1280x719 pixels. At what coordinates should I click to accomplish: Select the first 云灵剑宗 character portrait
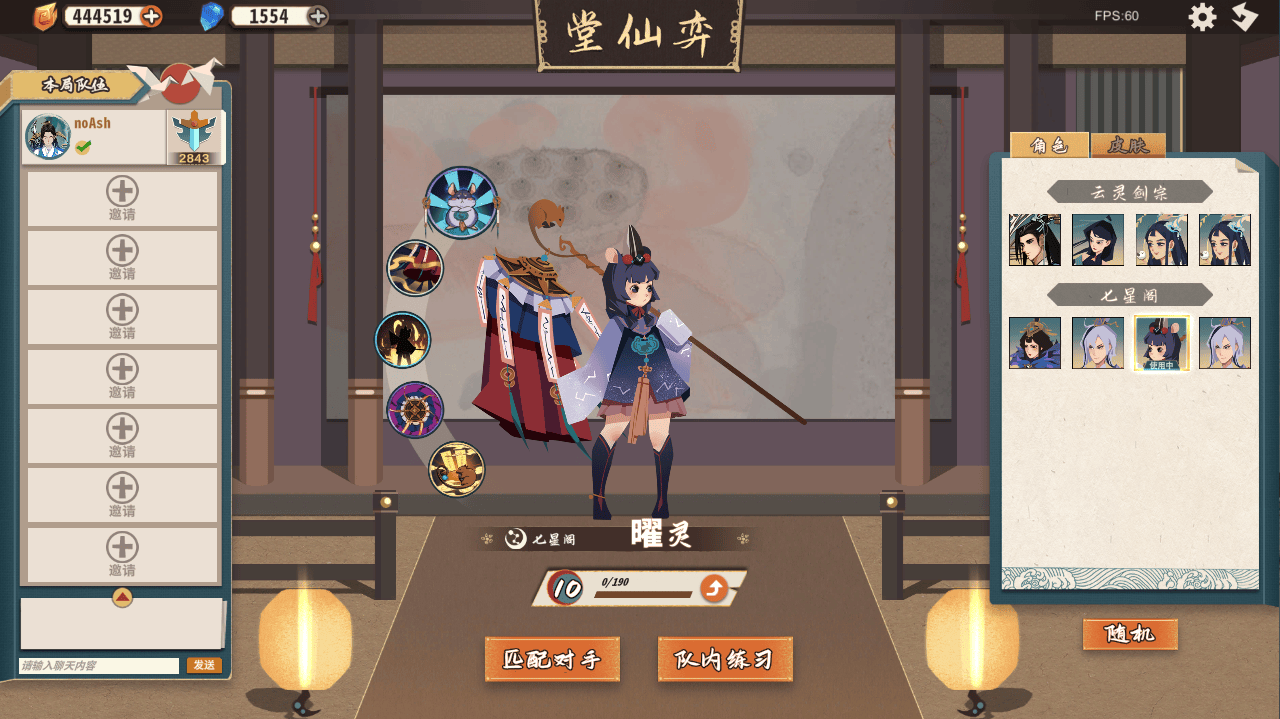point(1034,240)
